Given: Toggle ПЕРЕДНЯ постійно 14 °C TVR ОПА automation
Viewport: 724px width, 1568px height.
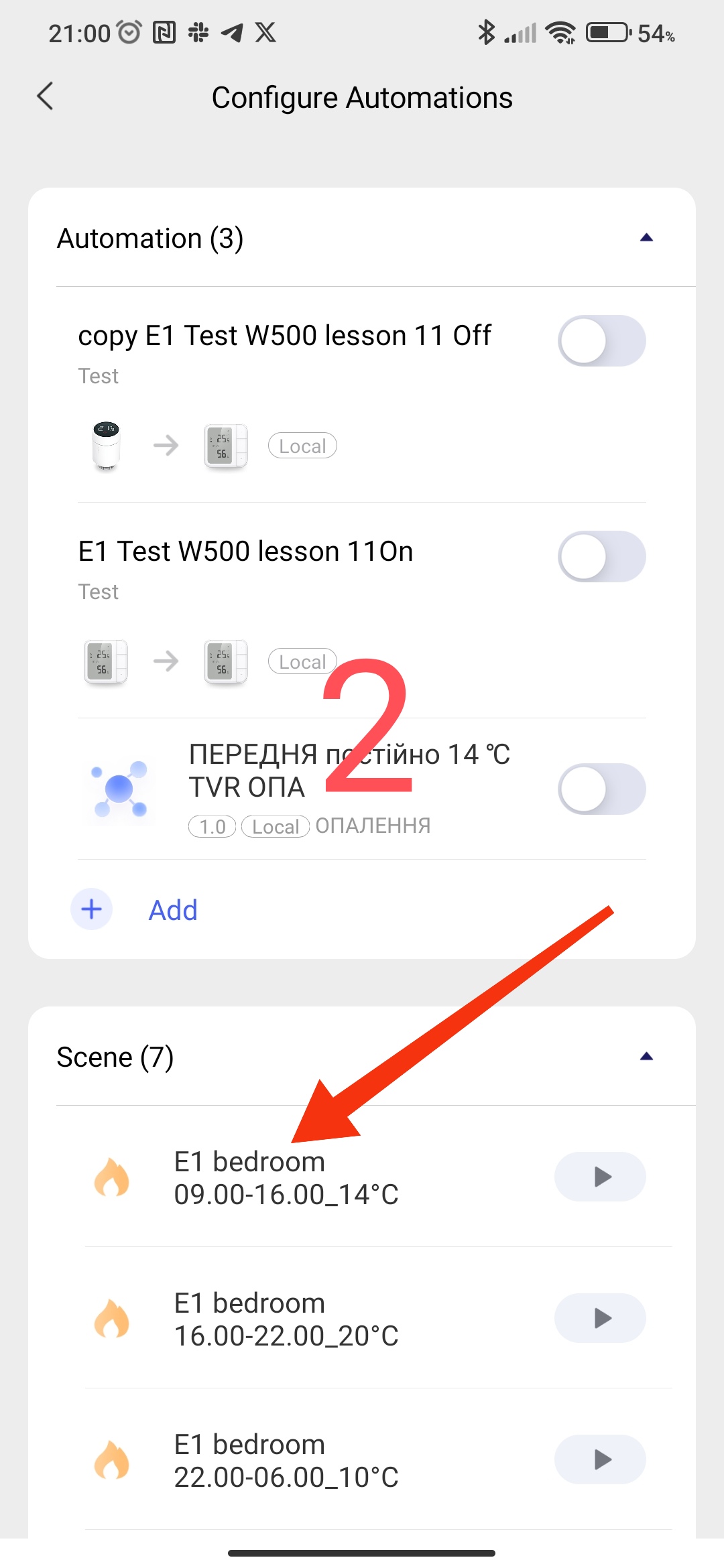Looking at the screenshot, I should [x=601, y=789].
